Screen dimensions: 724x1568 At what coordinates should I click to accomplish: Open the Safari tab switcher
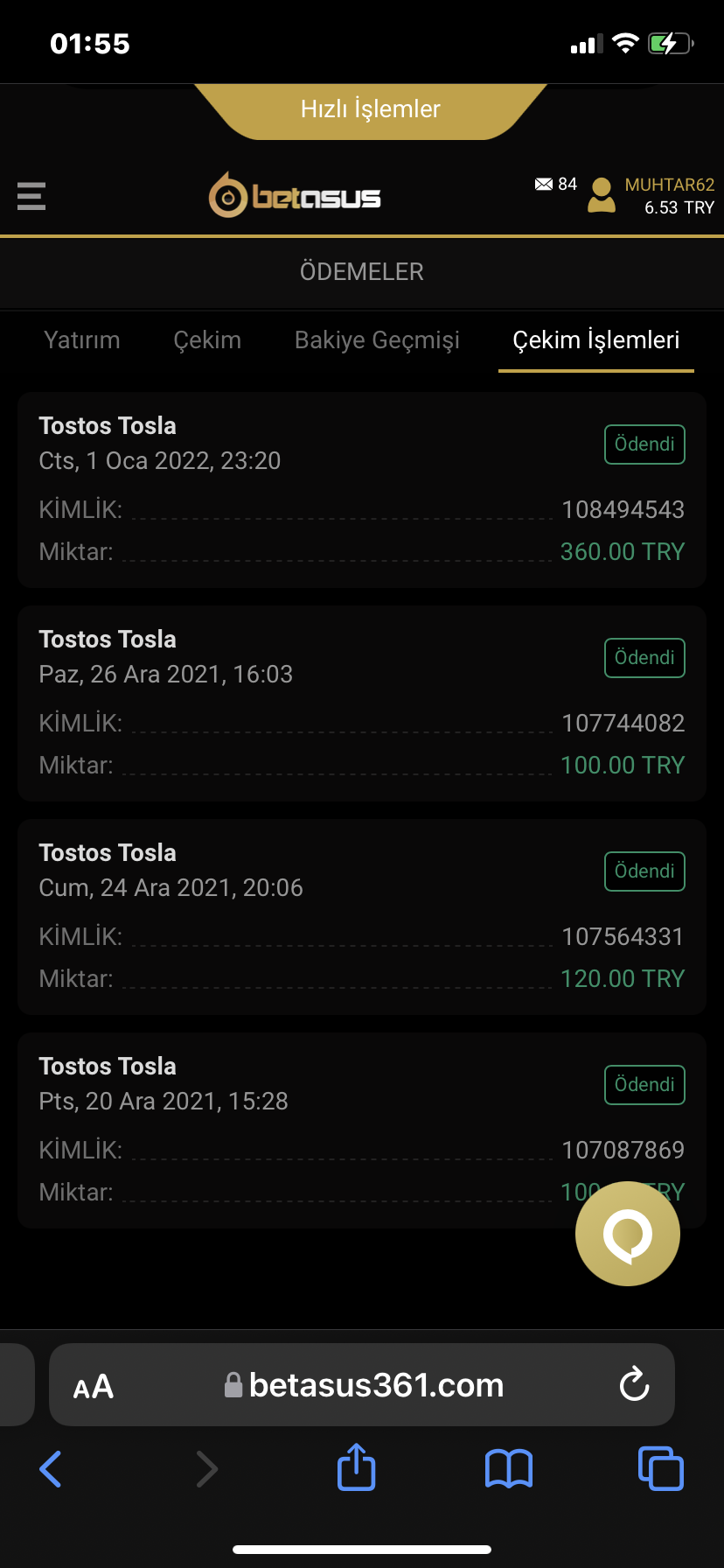coord(660,1468)
